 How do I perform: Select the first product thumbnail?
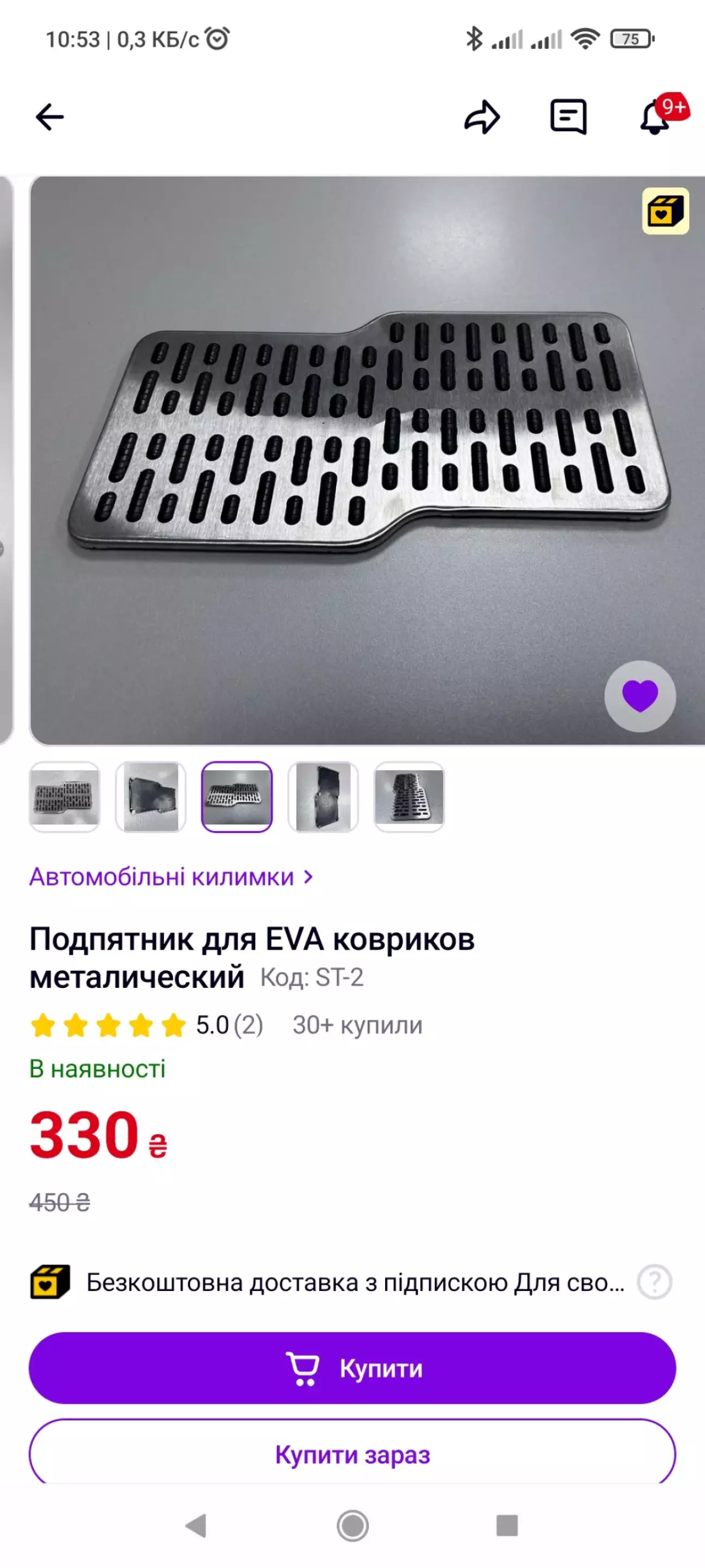[x=65, y=797]
